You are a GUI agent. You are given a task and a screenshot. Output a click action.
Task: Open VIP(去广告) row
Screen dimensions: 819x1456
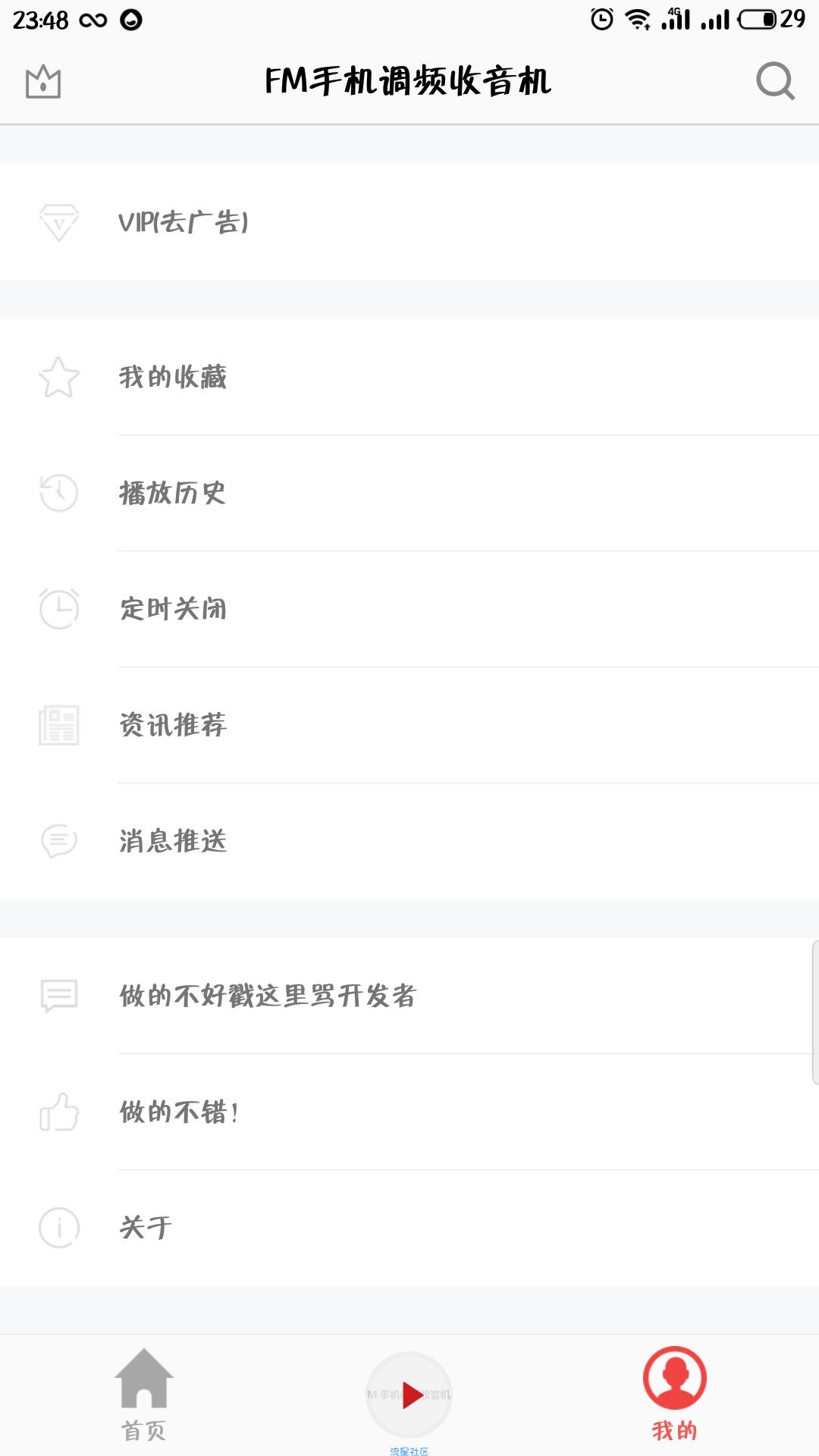pyautogui.click(x=409, y=222)
